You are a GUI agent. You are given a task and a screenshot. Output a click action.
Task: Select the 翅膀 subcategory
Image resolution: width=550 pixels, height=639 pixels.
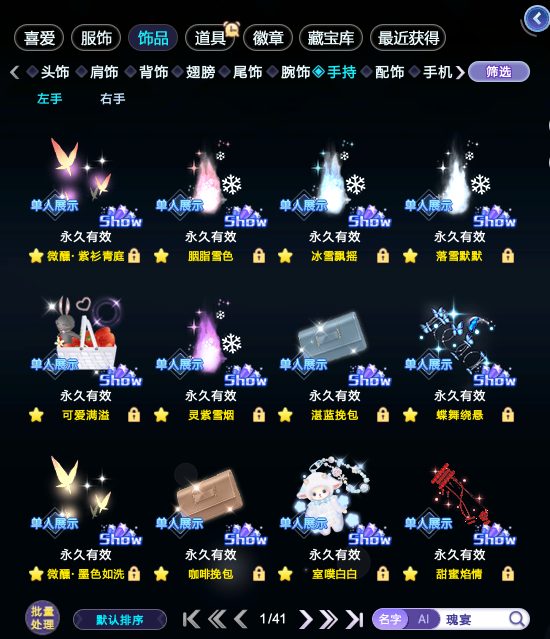(x=200, y=72)
